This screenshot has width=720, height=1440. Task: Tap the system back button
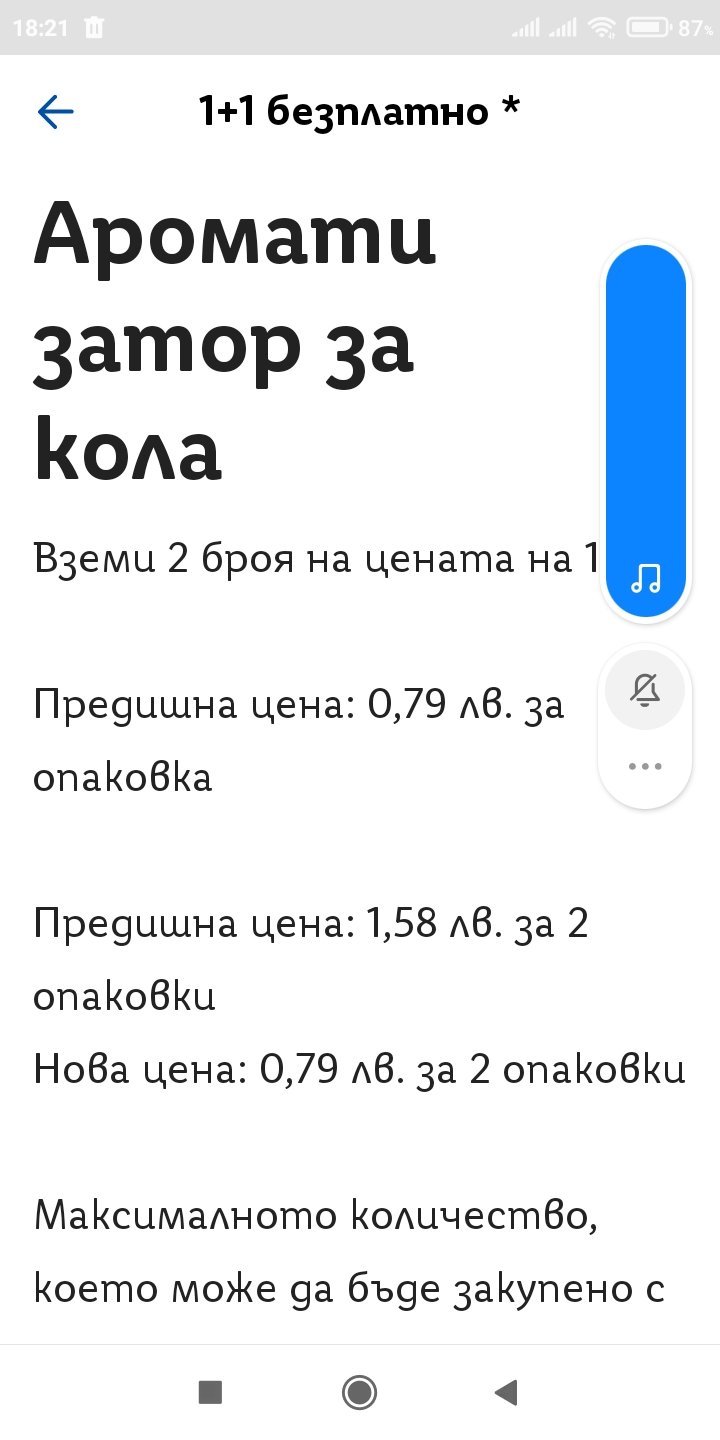pyautogui.click(x=507, y=1392)
